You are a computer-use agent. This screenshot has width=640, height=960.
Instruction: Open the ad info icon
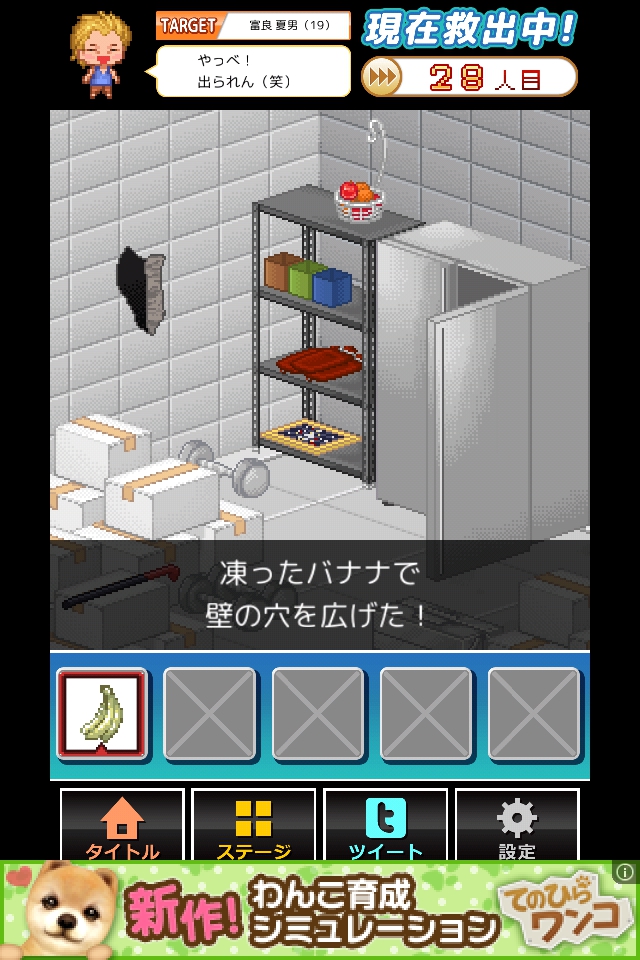(x=626, y=872)
